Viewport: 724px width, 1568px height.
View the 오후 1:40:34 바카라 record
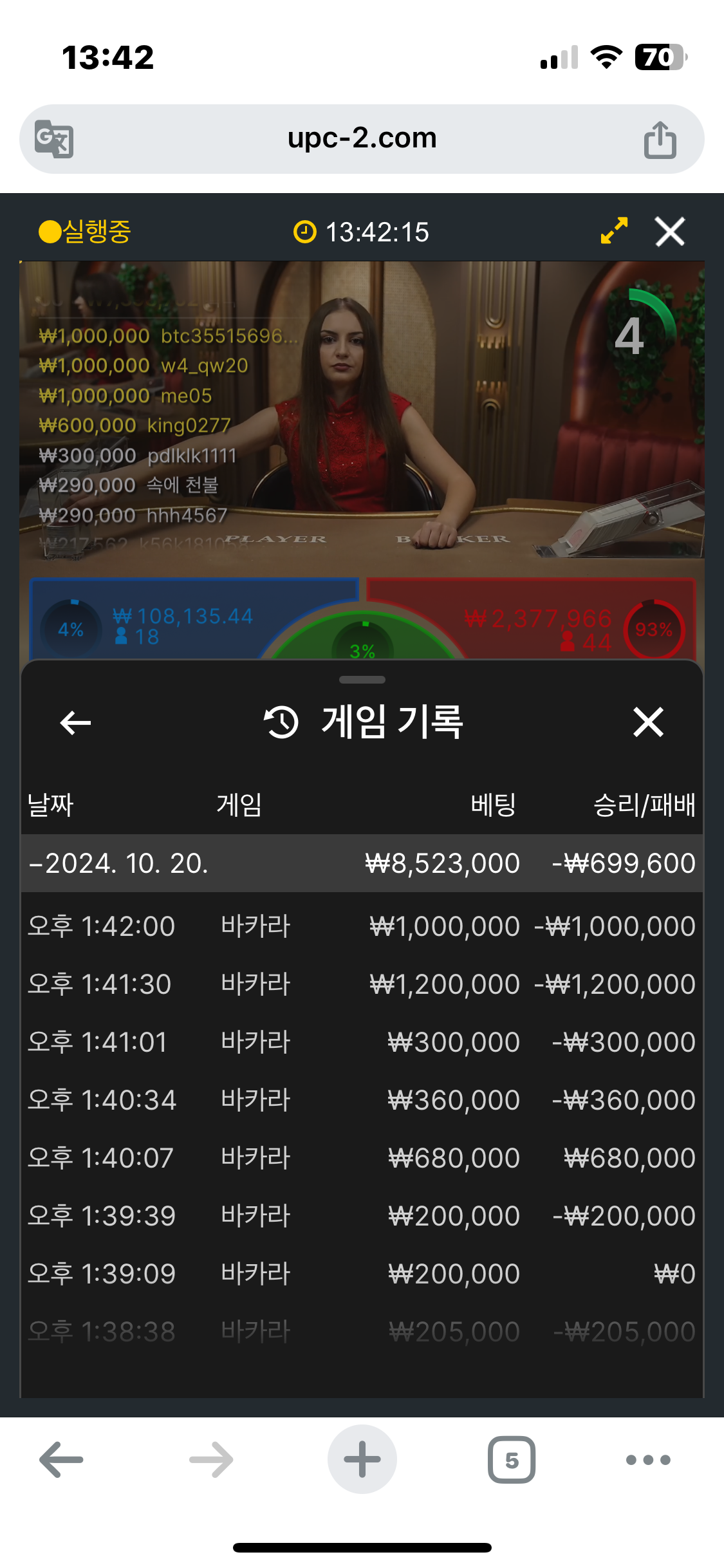coord(362,1101)
